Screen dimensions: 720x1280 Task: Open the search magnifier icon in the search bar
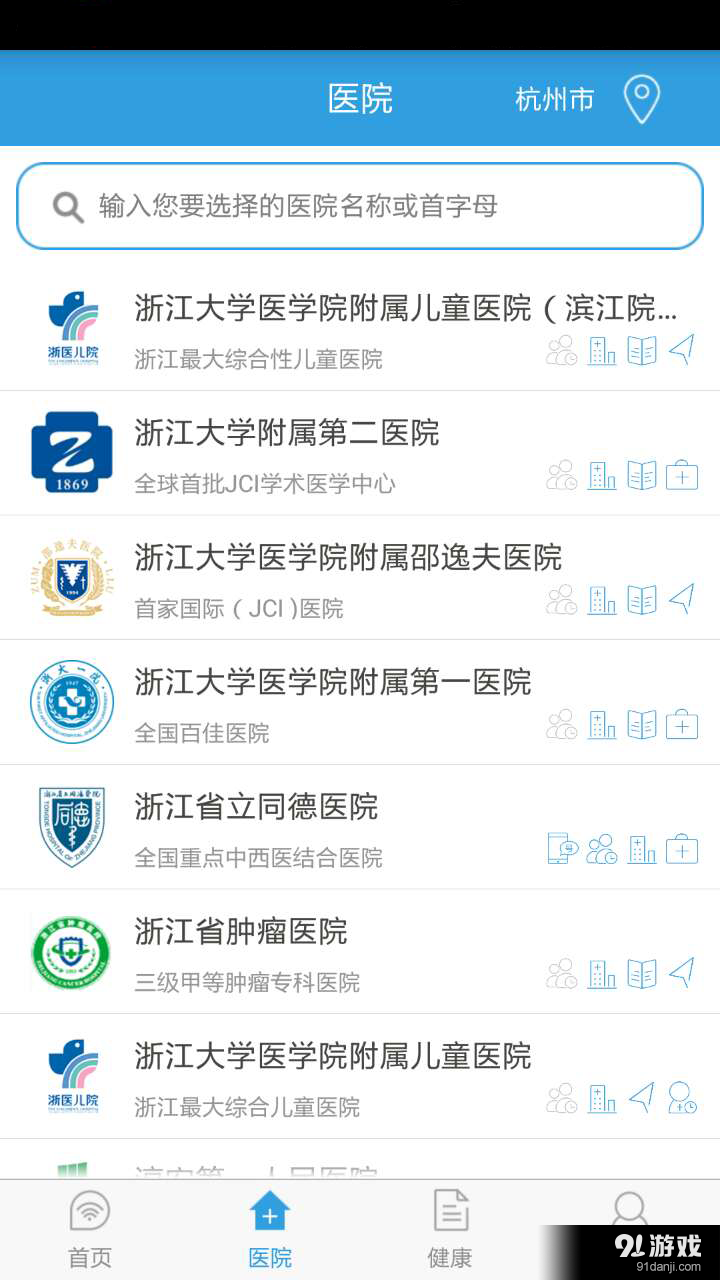67,206
